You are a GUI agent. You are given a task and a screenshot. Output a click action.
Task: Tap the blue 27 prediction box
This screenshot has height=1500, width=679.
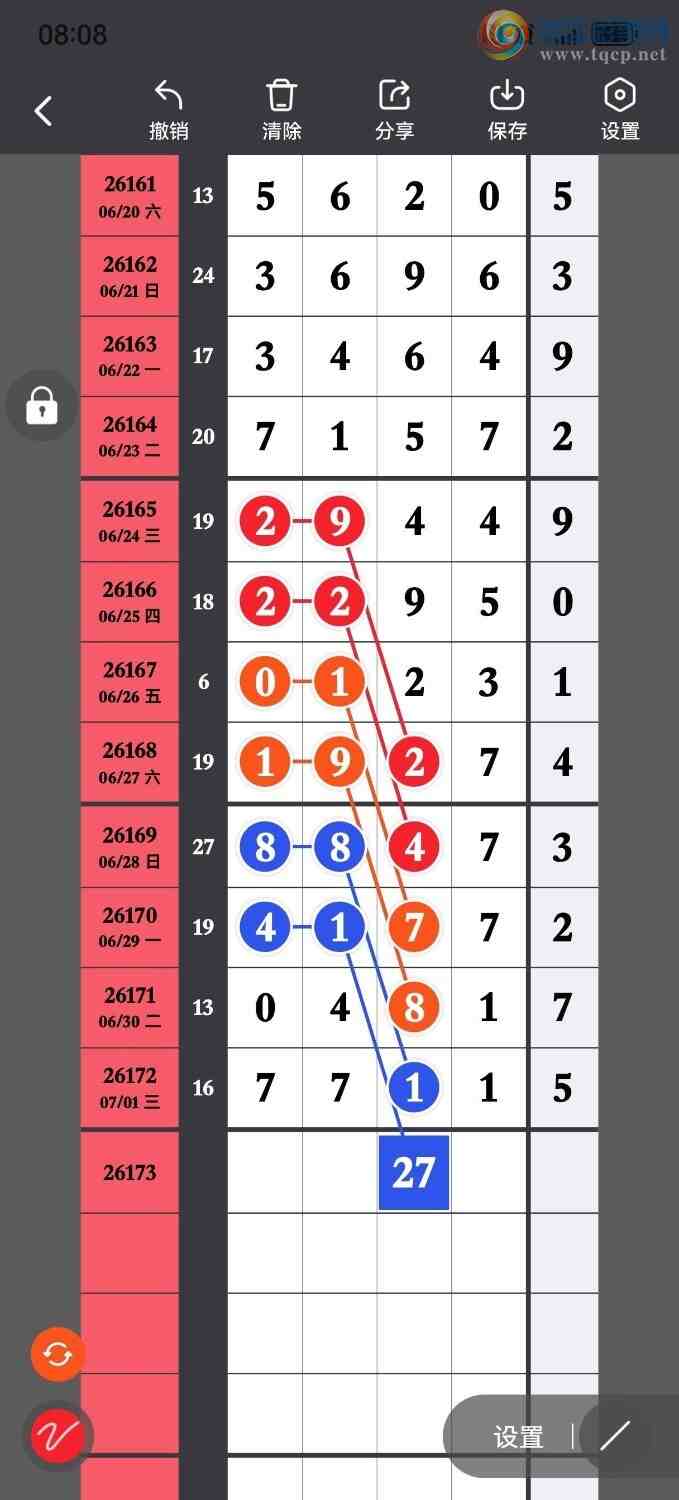coord(414,1172)
